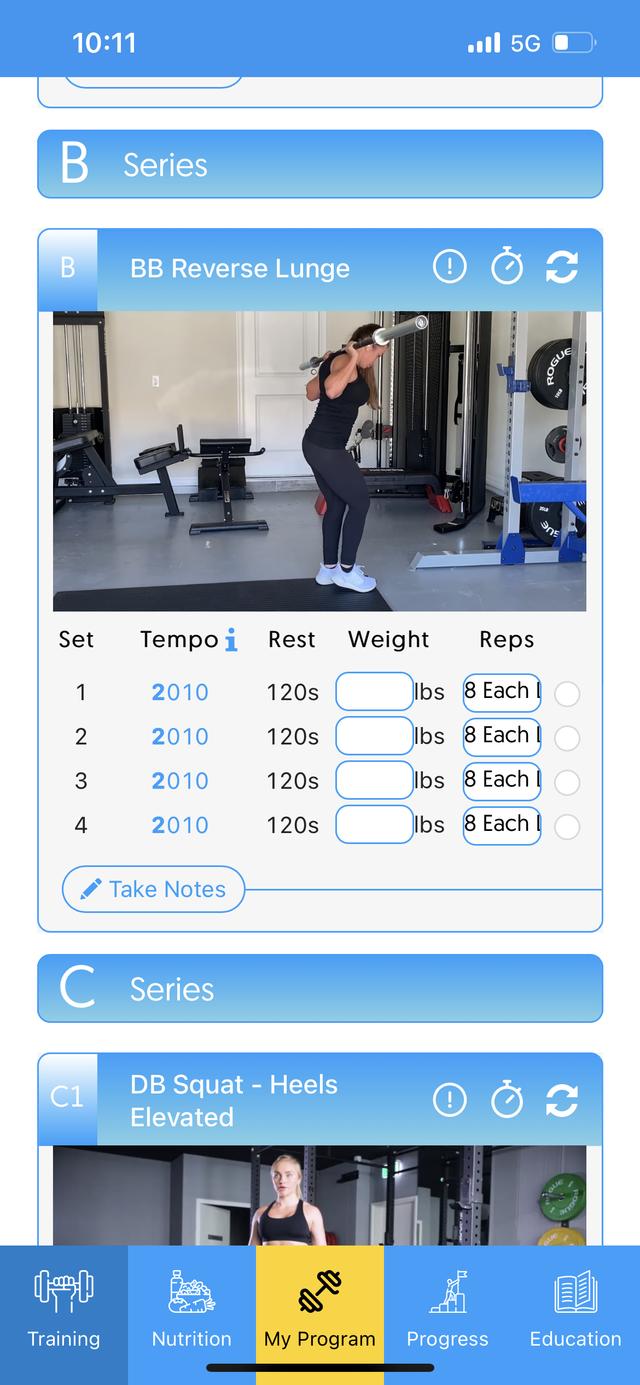Edit reps field for set 1
The height and width of the screenshot is (1385, 640).
501,692
